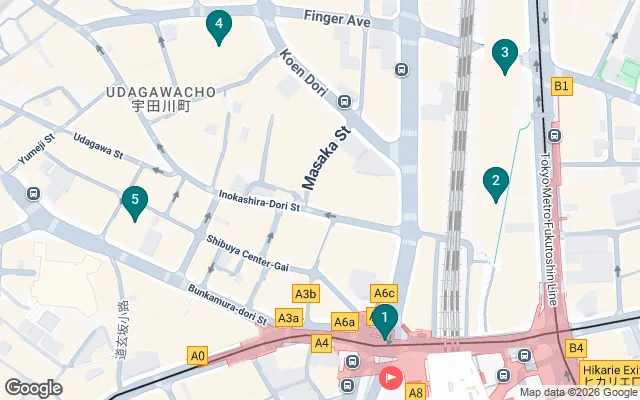Image resolution: width=640 pixels, height=400 pixels.
Task: Select map marker number 2
Action: tap(494, 182)
